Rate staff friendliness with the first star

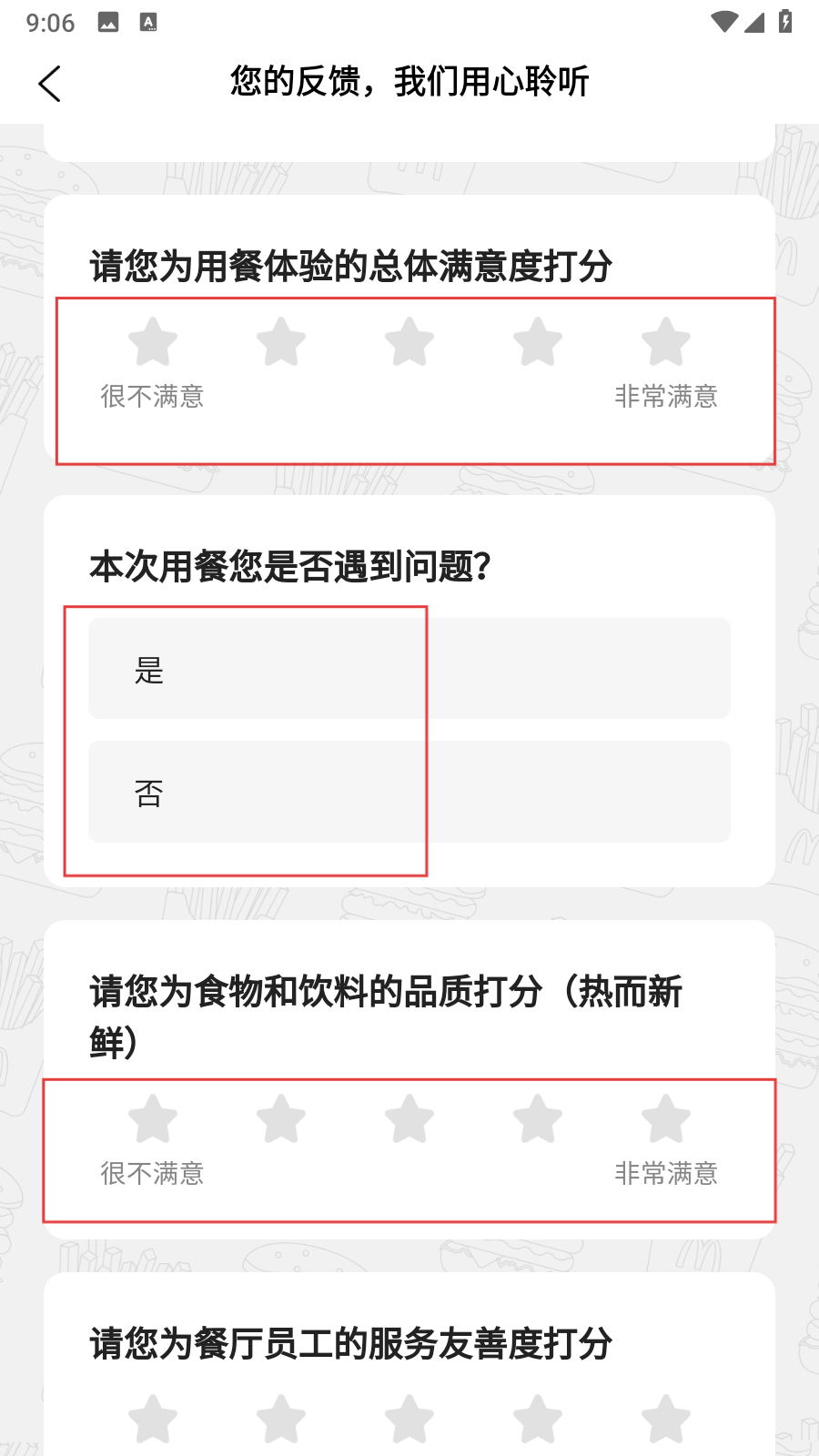(153, 1420)
